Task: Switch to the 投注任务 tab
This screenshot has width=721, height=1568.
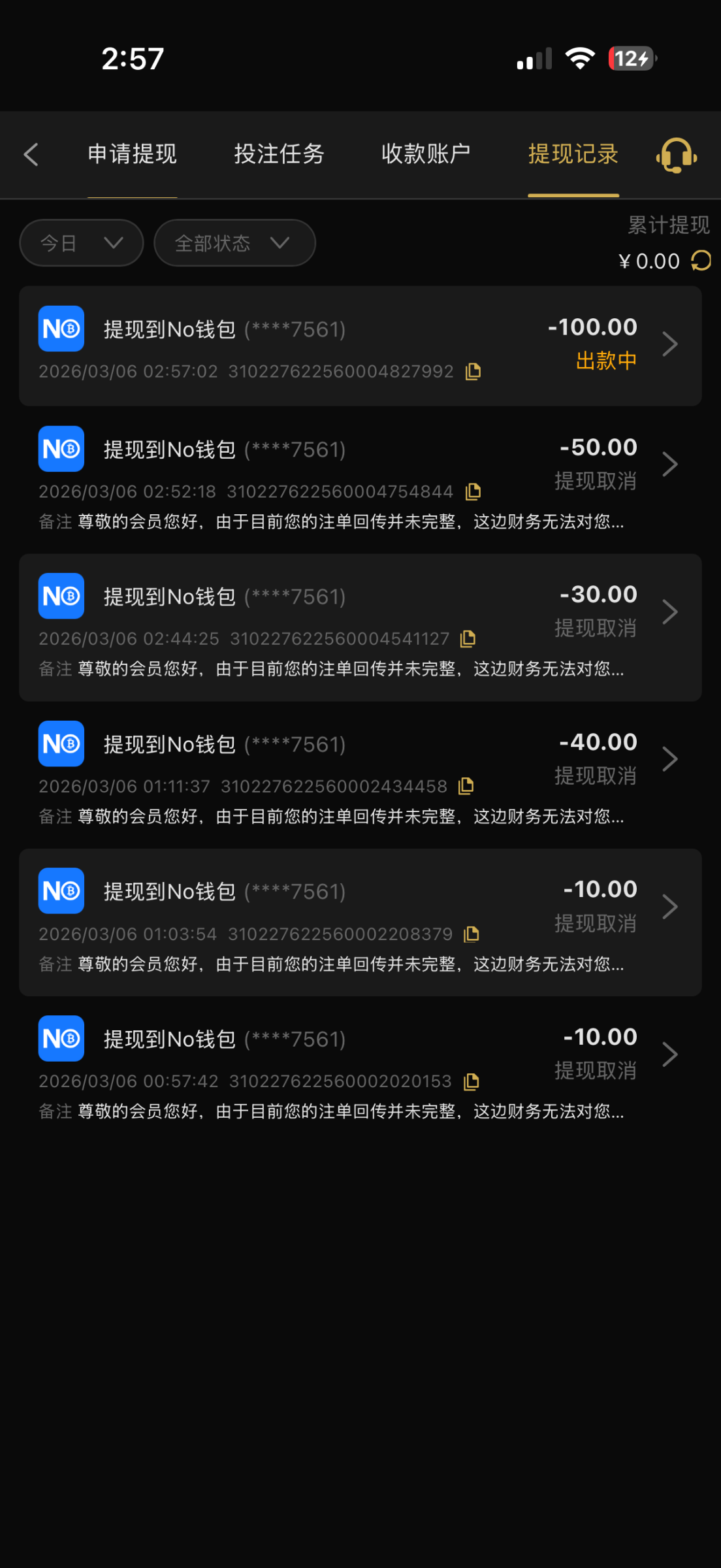Action: [280, 155]
